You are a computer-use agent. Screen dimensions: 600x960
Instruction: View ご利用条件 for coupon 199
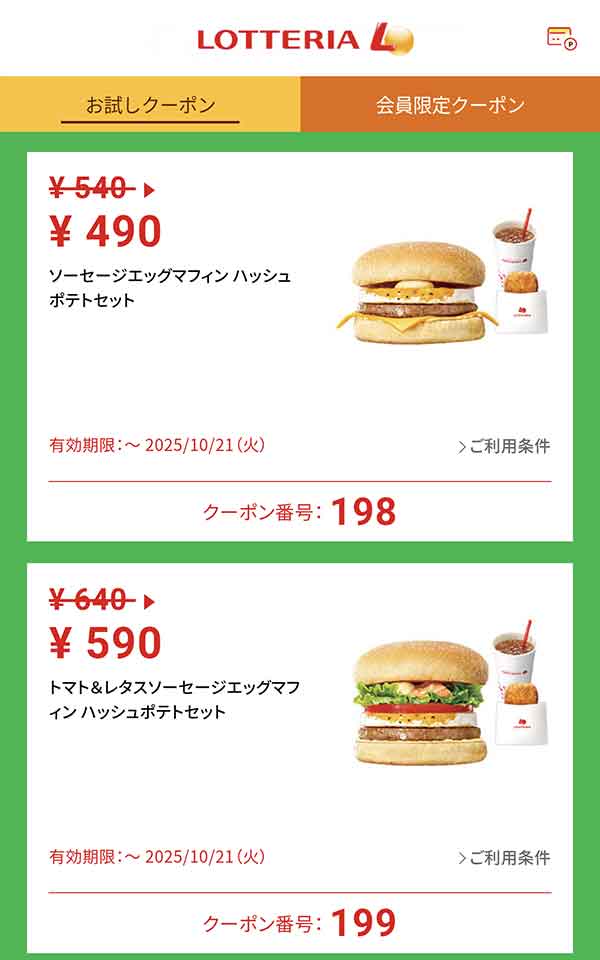tap(504, 857)
